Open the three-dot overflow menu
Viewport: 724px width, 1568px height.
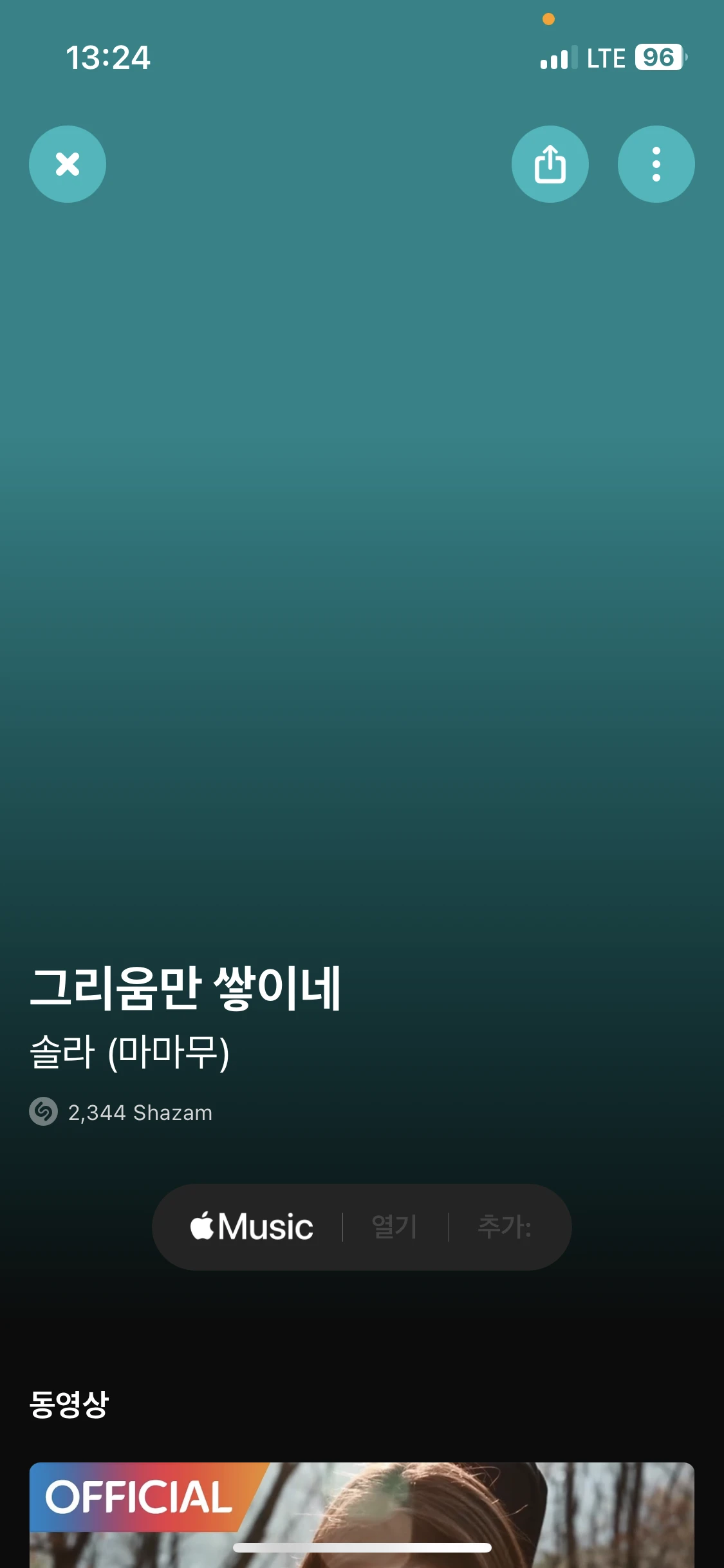pos(656,164)
